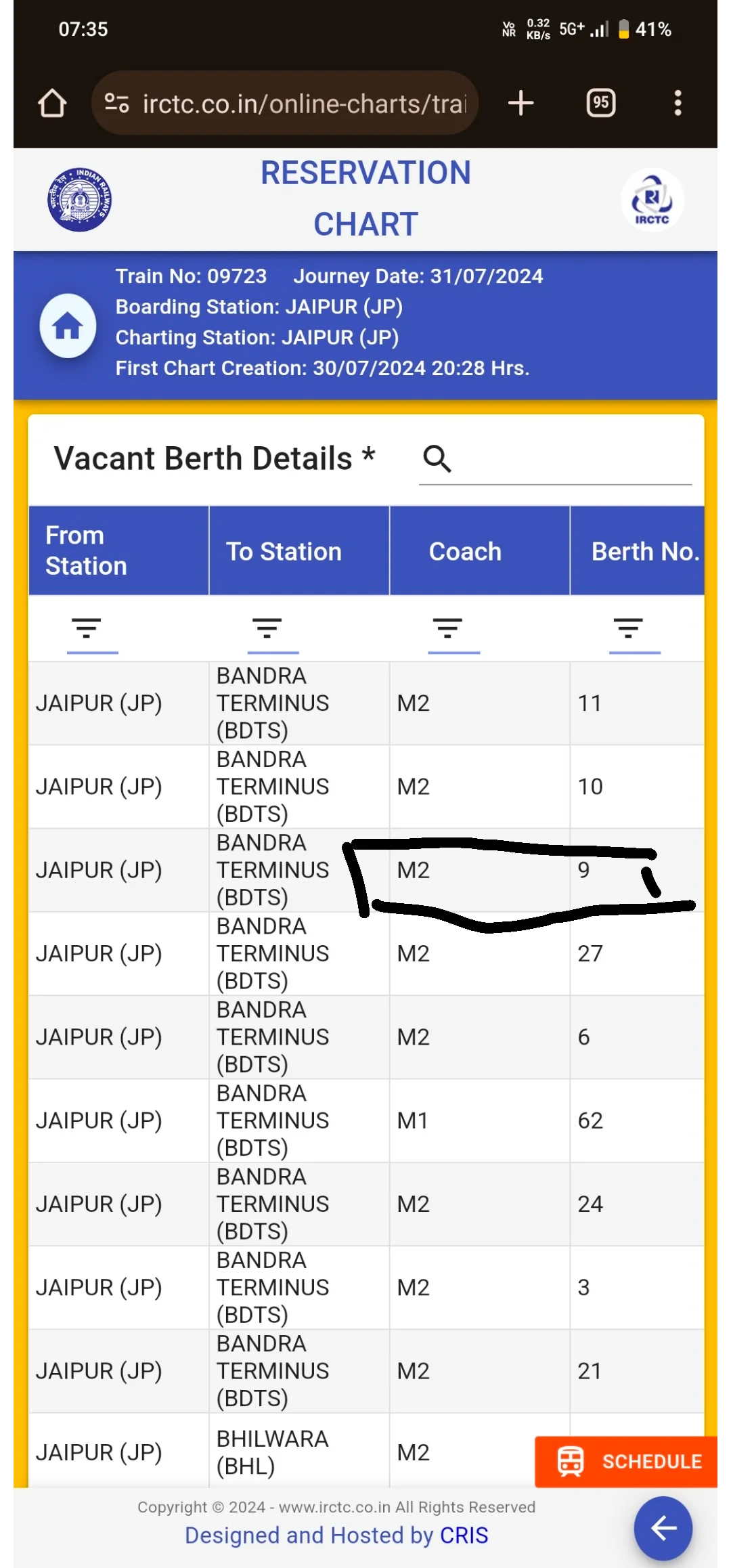
Task: Click the train icon on the SCHEDULE button
Action: coord(571,1462)
